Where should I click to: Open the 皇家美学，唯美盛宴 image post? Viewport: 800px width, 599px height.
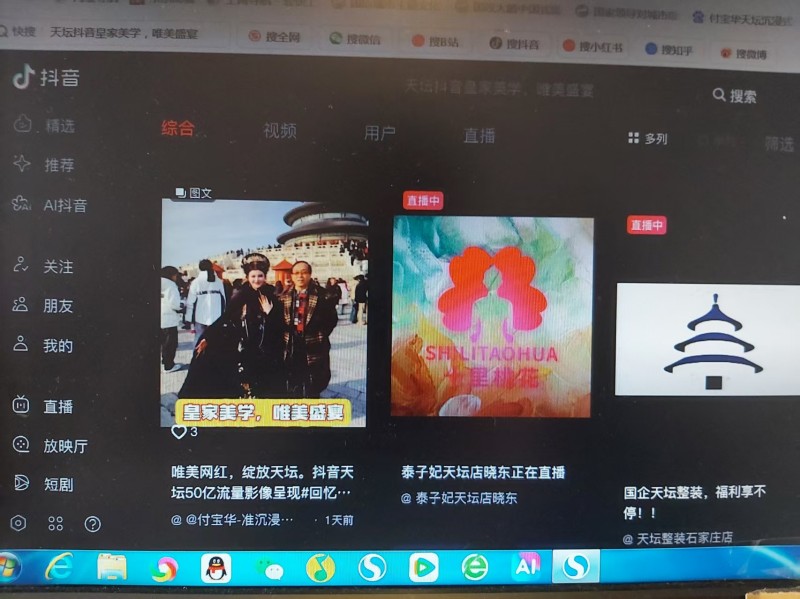(x=264, y=313)
